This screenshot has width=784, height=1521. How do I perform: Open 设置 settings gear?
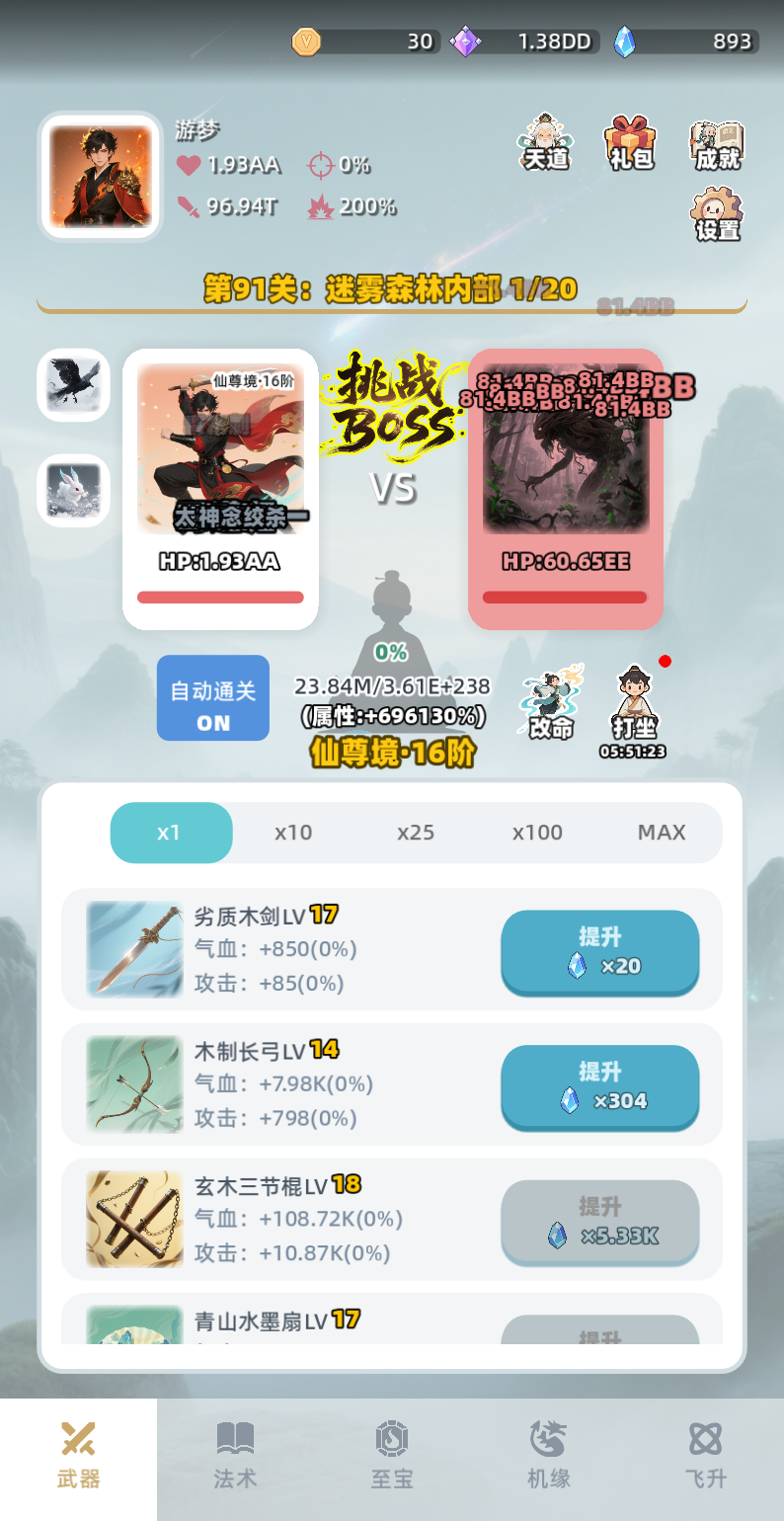717,215
